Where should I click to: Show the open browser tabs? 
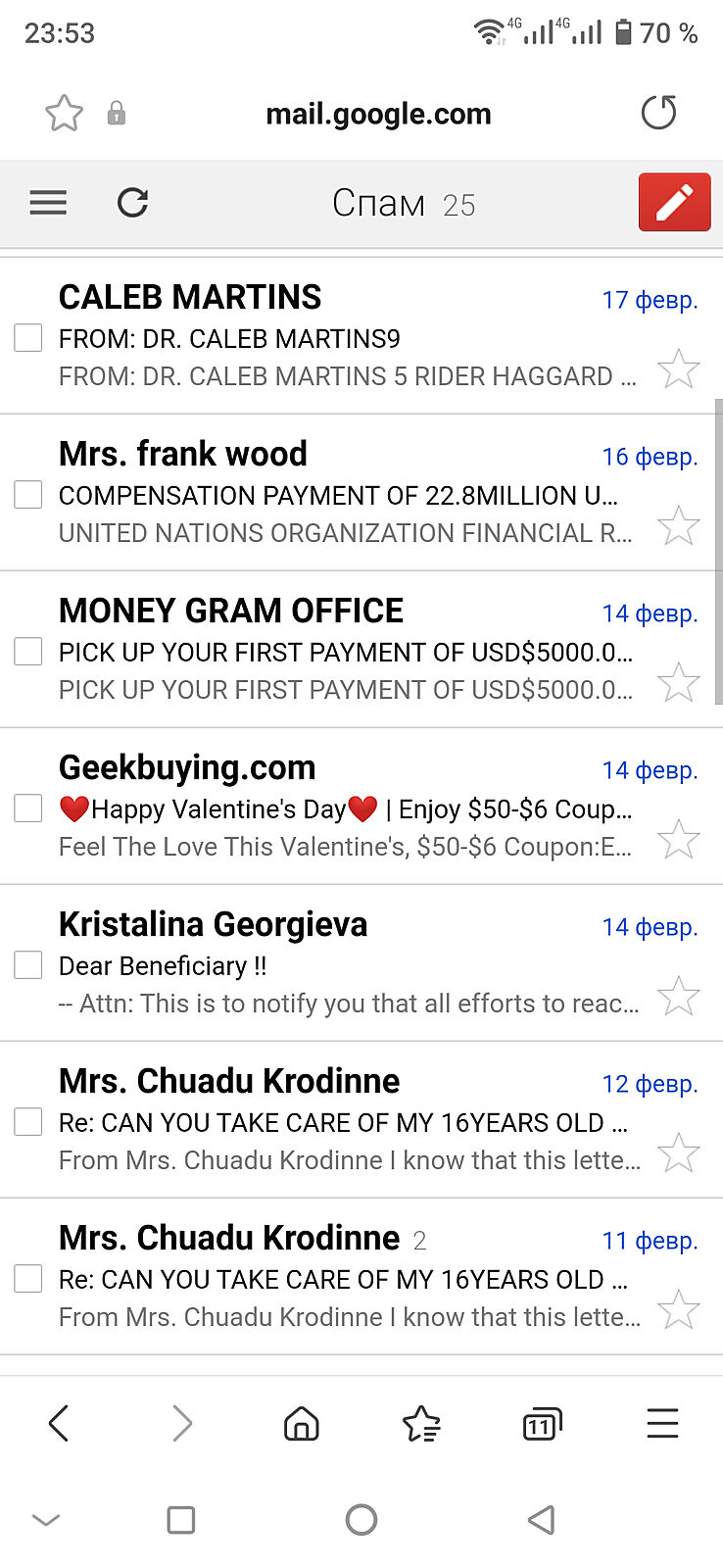coord(542,1423)
